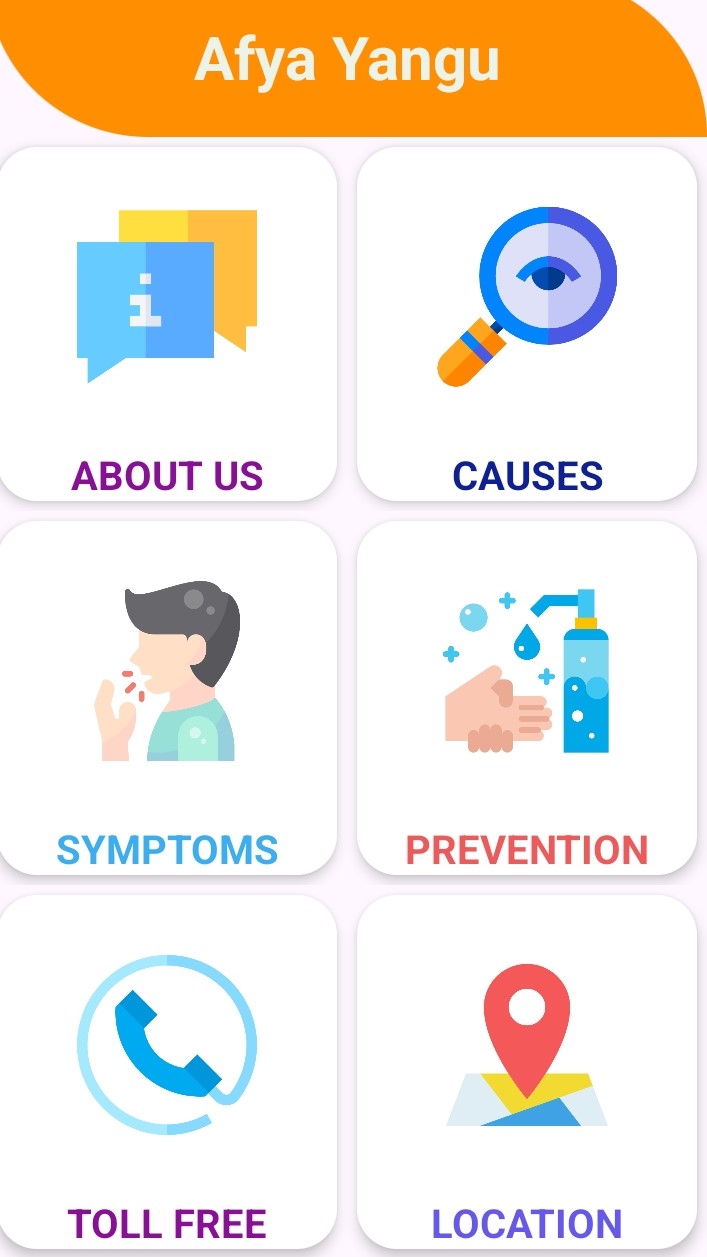View the Symptoms section
Image resolution: width=707 pixels, height=1257 pixels.
coord(167,698)
